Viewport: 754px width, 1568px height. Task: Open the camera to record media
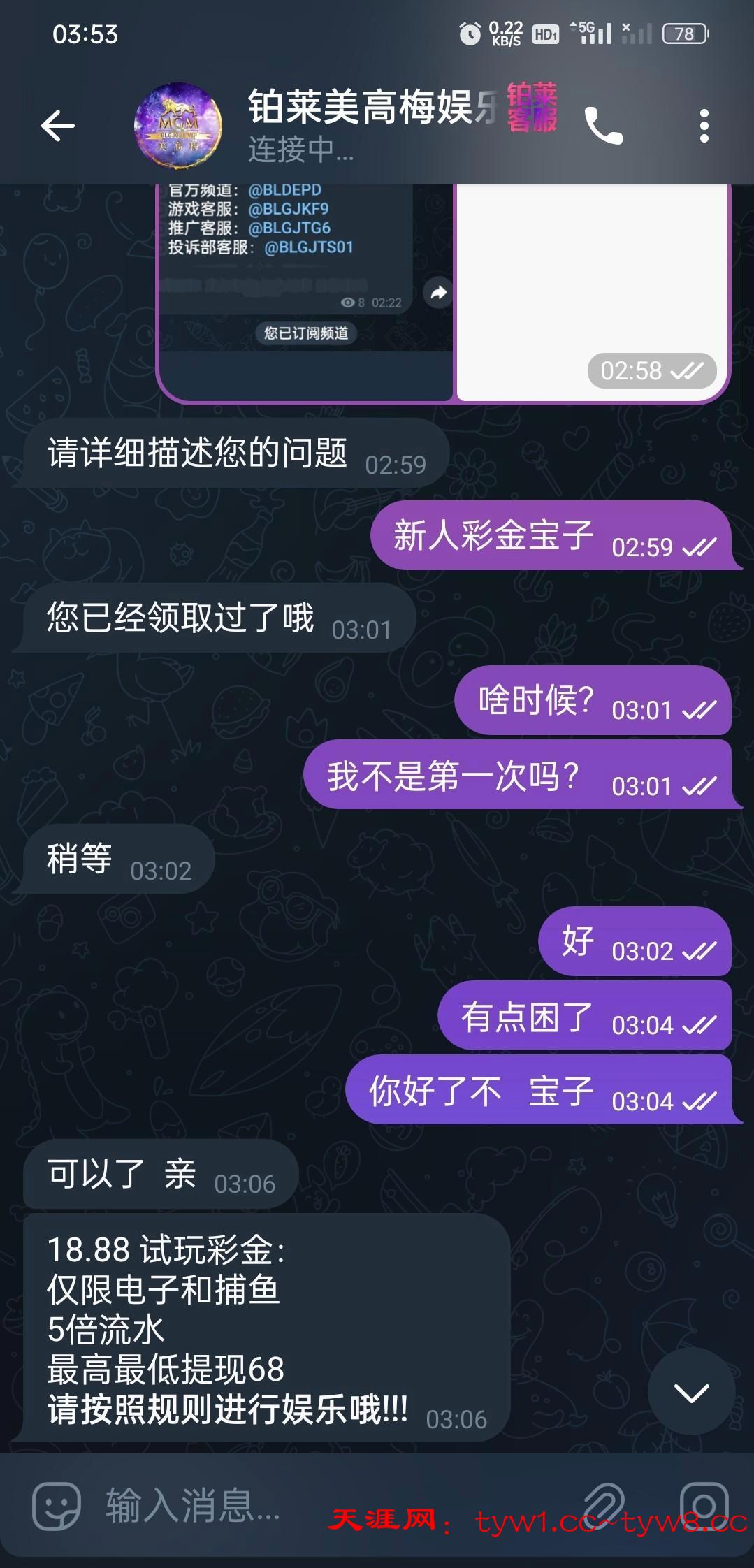pos(704,1506)
